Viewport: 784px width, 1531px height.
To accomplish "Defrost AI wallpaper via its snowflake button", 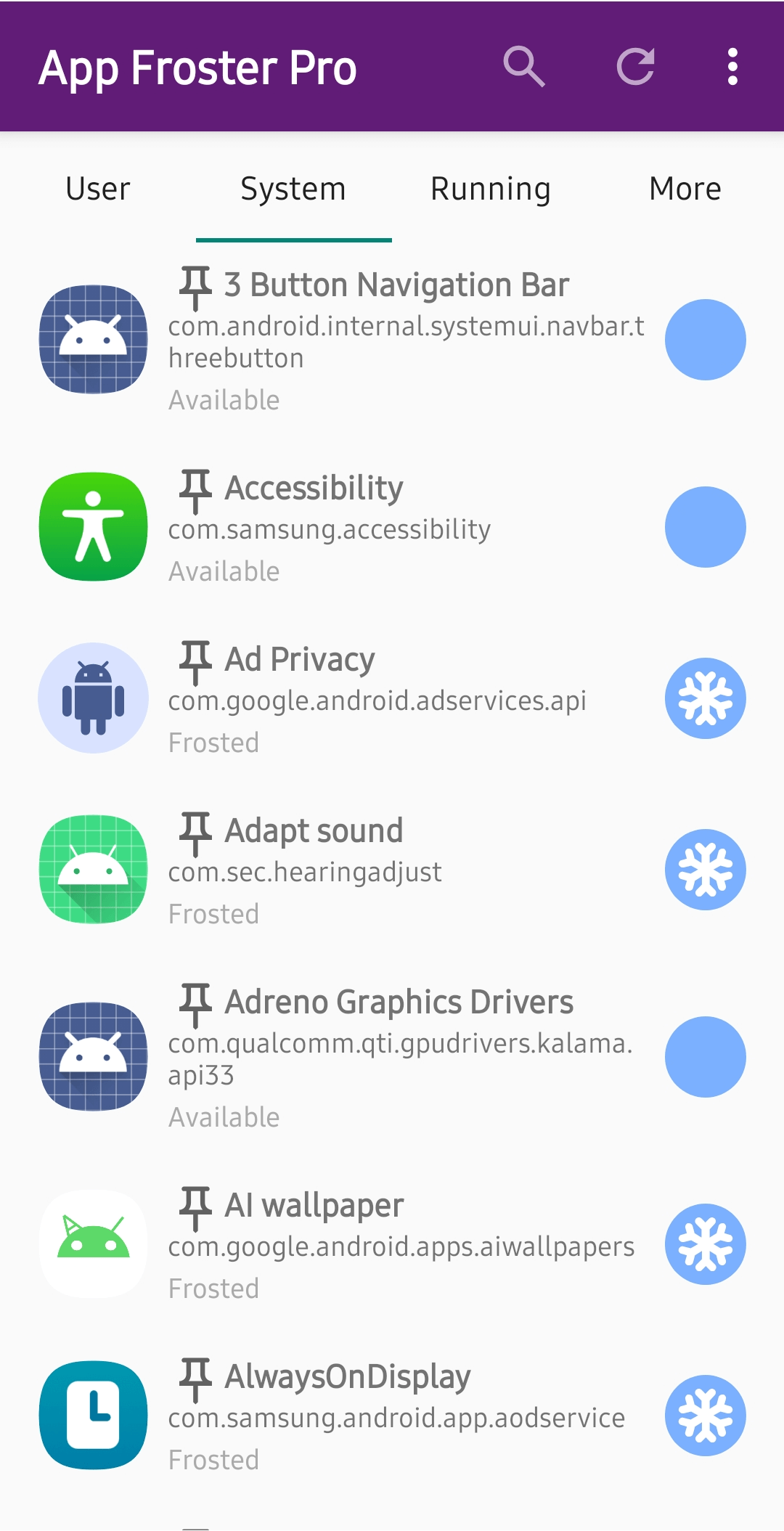I will tap(705, 1244).
